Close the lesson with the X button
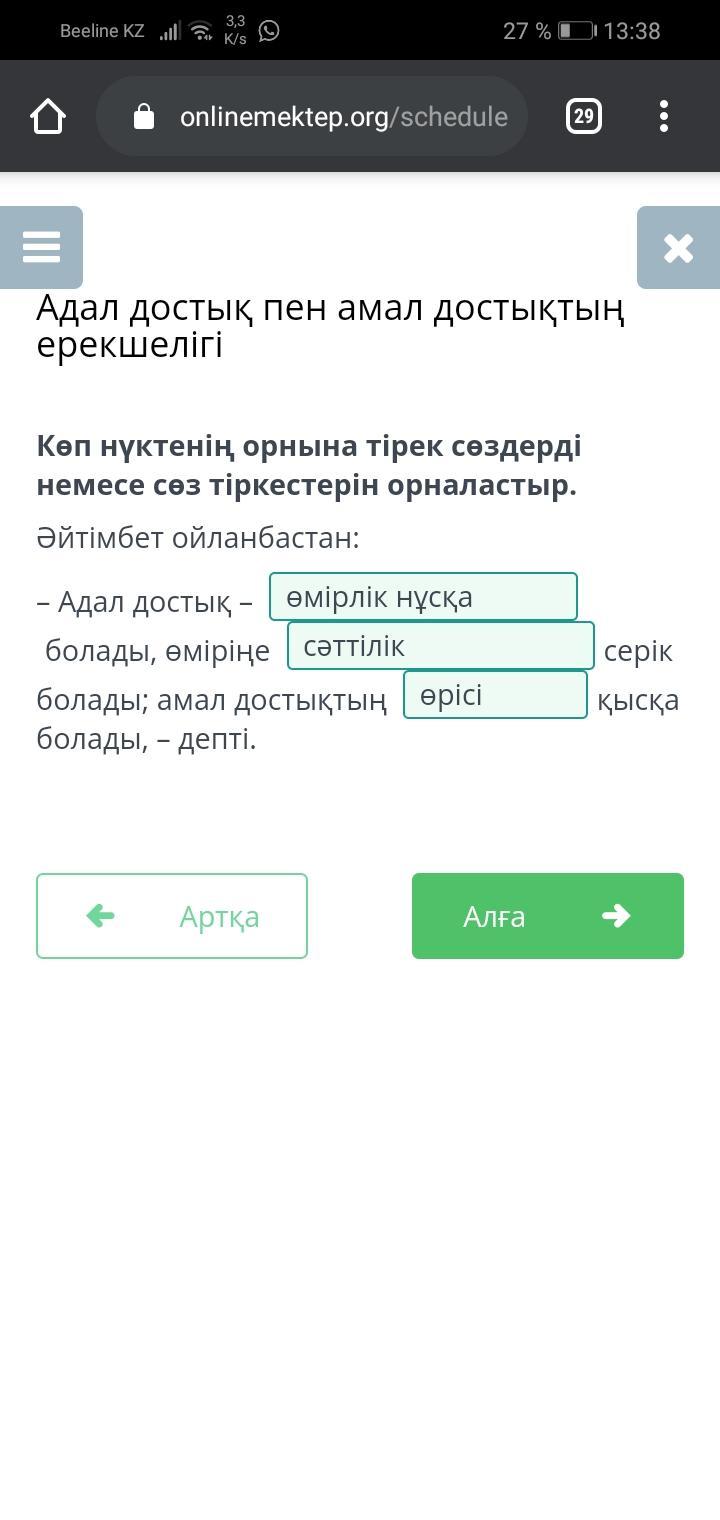 click(x=678, y=247)
